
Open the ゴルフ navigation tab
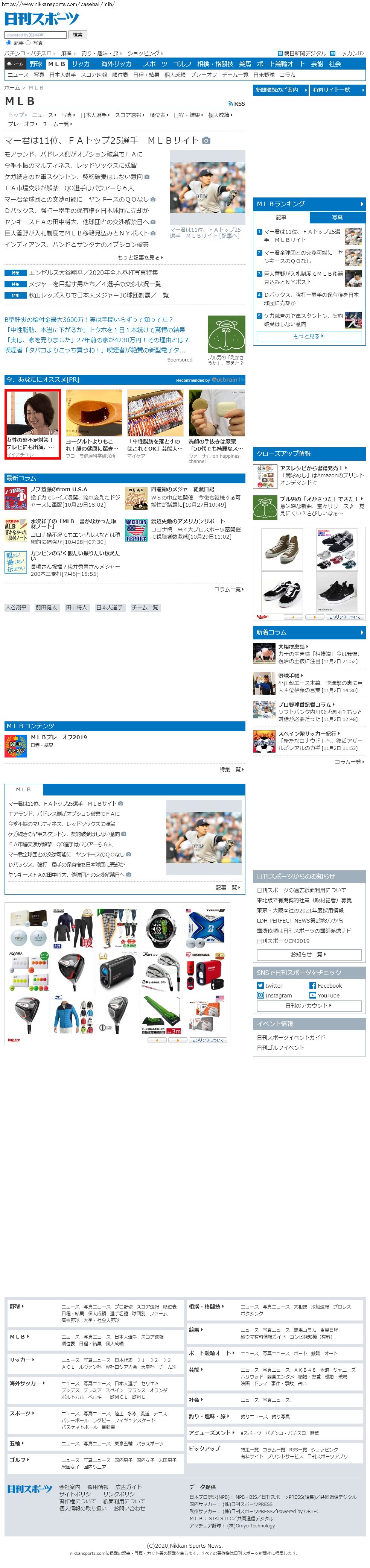182,64
